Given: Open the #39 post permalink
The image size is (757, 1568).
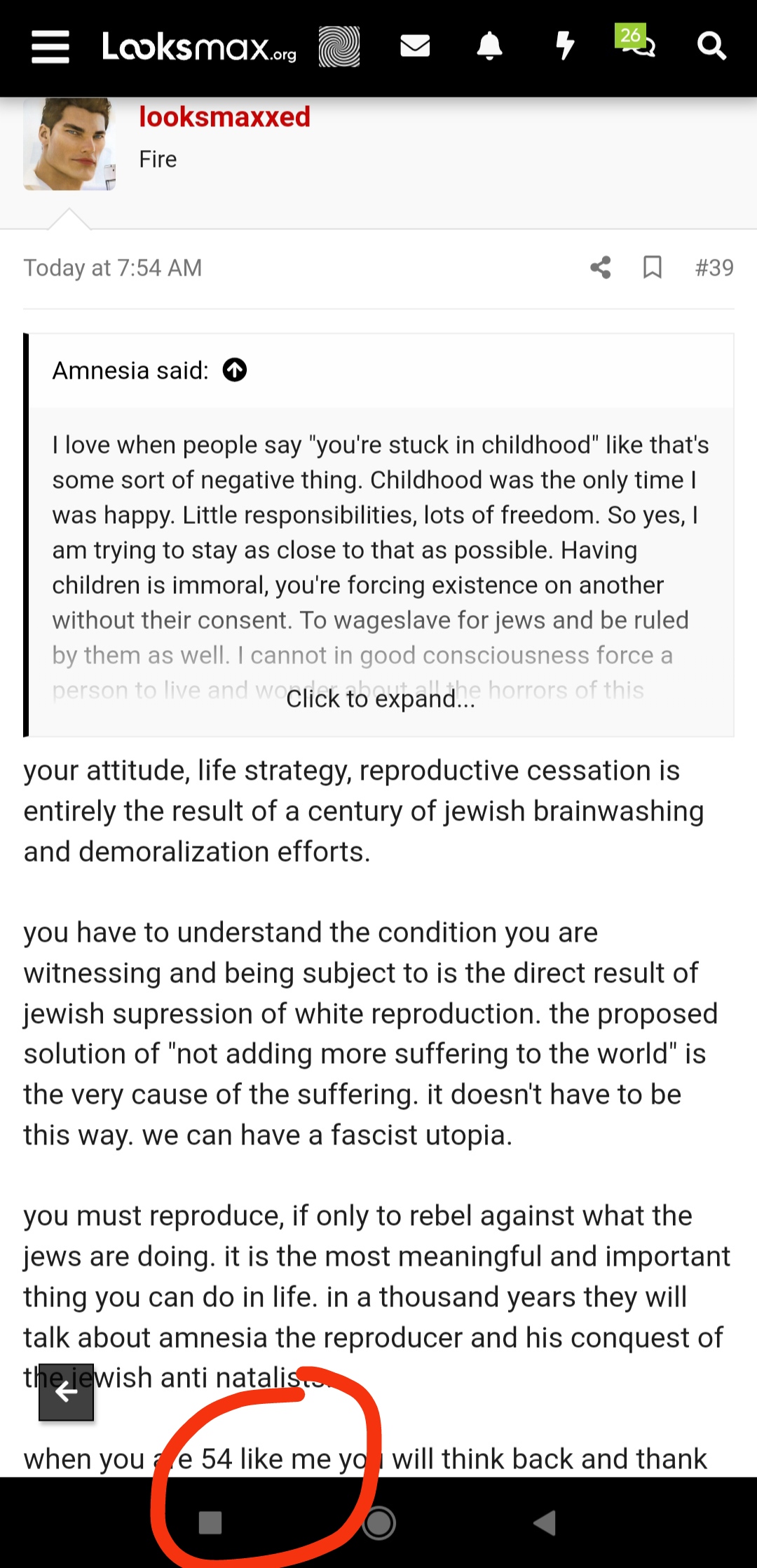Looking at the screenshot, I should (x=714, y=267).
